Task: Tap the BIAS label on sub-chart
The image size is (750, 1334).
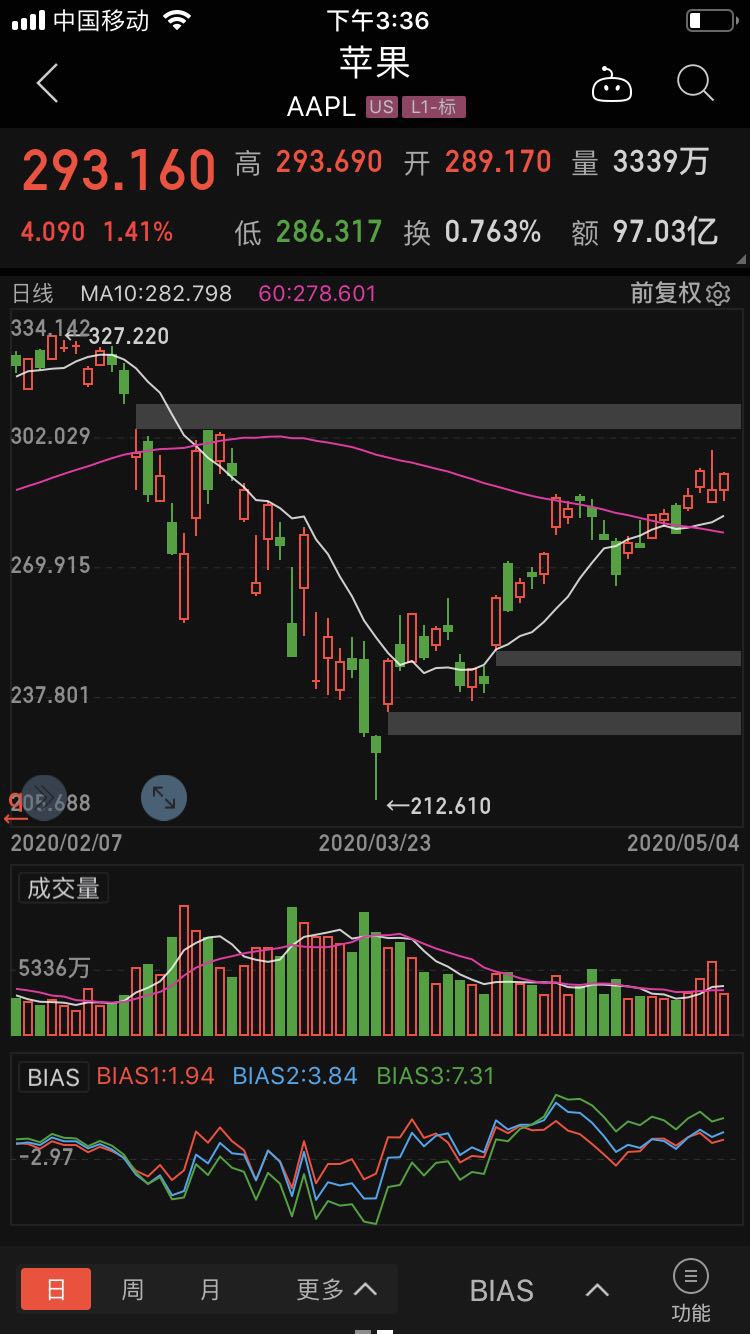Action: pos(54,1077)
